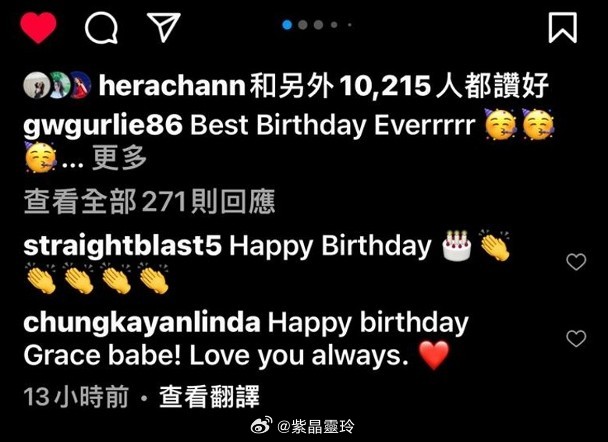Expand the caption with 更多
The width and height of the screenshot is (608, 442).
click(x=120, y=159)
